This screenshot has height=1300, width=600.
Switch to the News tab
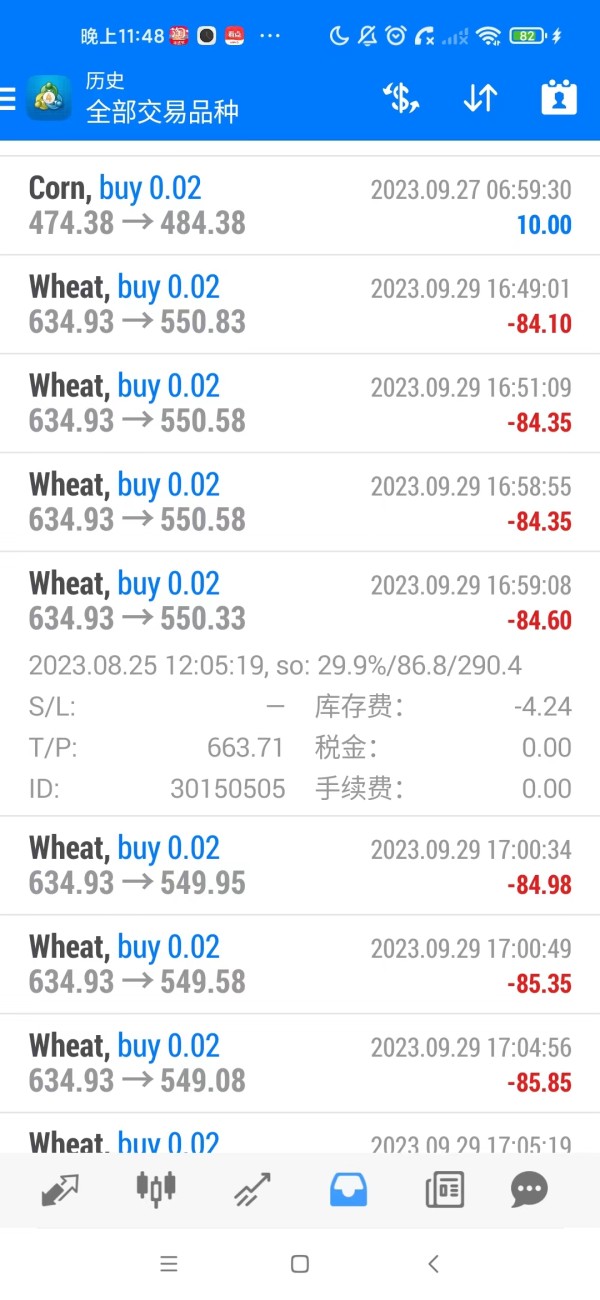click(x=444, y=1189)
